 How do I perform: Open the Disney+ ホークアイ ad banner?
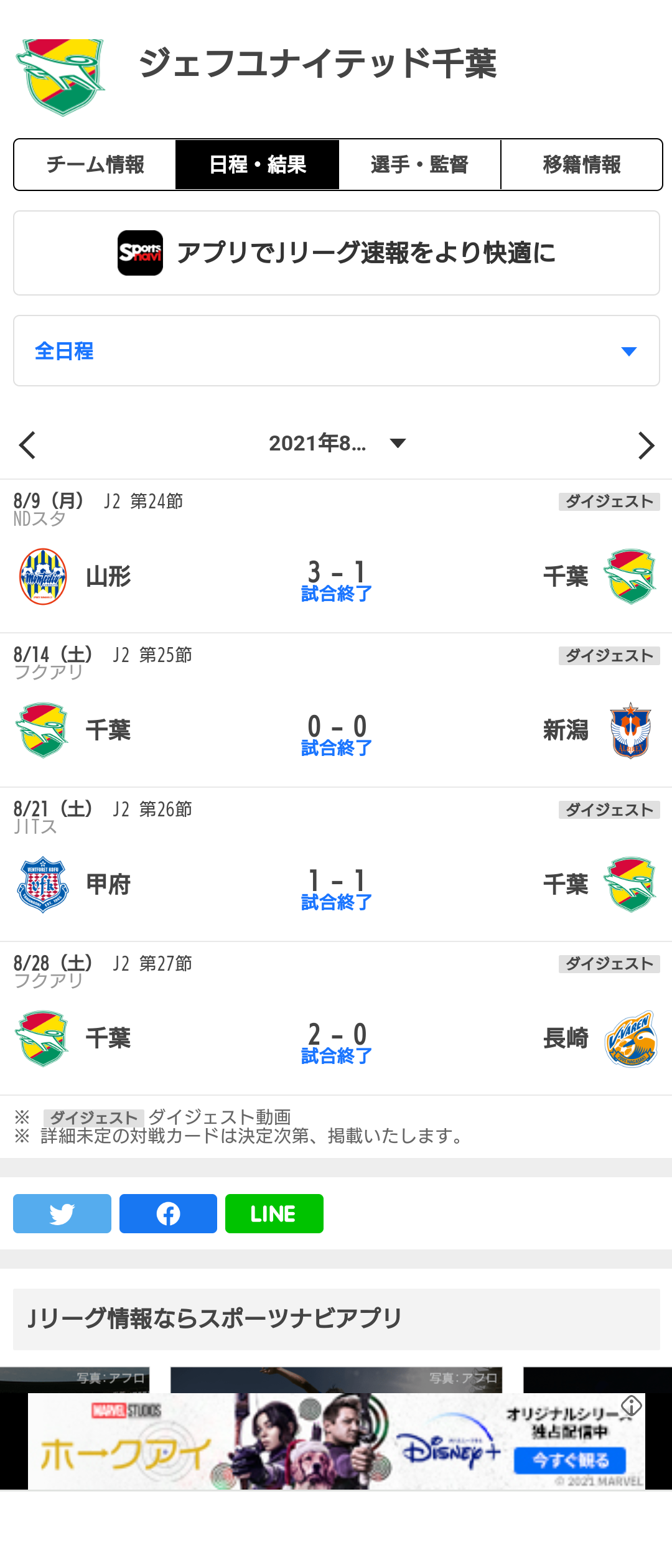pyautogui.click(x=336, y=1441)
